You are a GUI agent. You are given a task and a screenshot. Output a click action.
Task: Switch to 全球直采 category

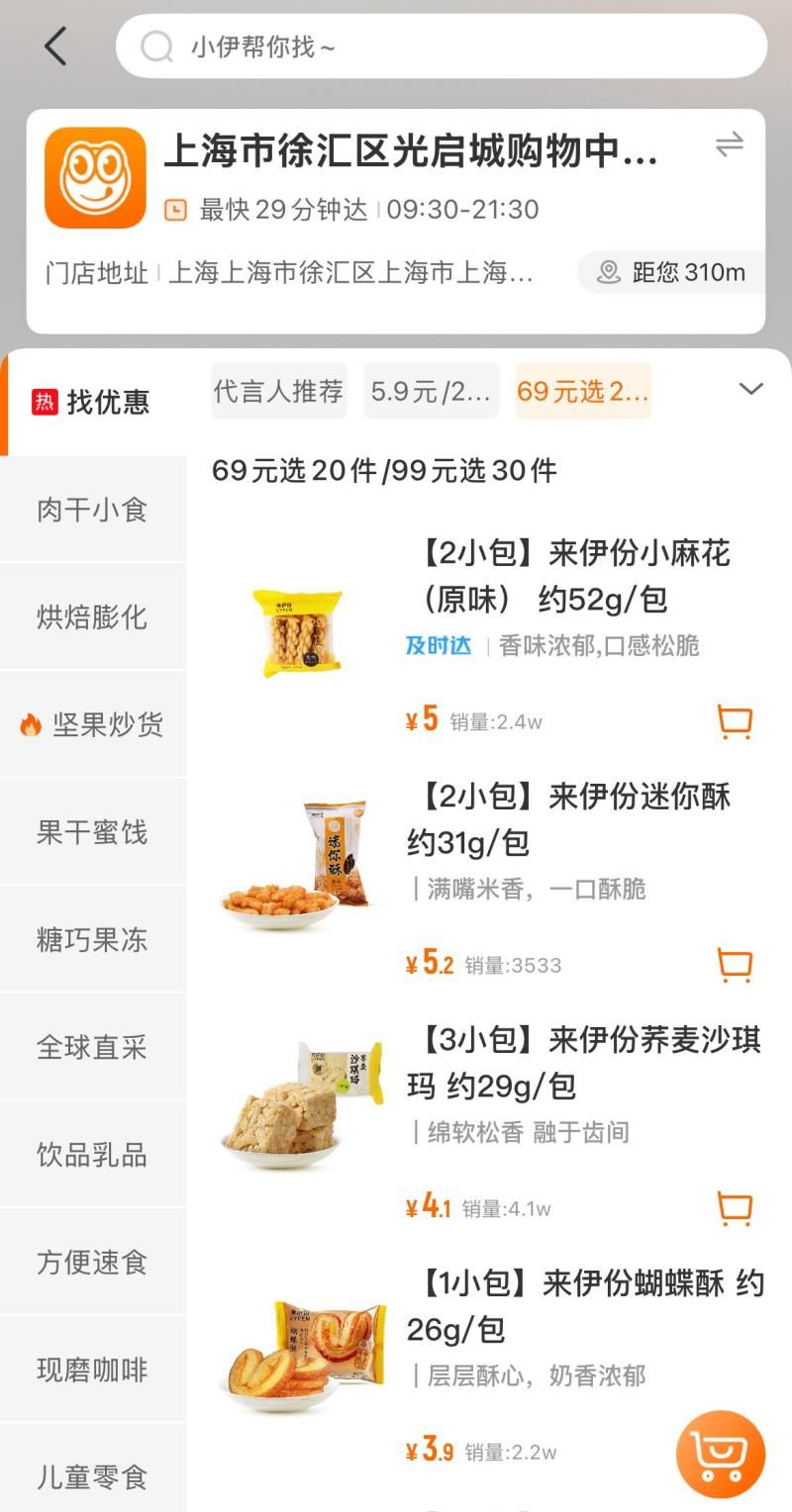[x=92, y=1047]
